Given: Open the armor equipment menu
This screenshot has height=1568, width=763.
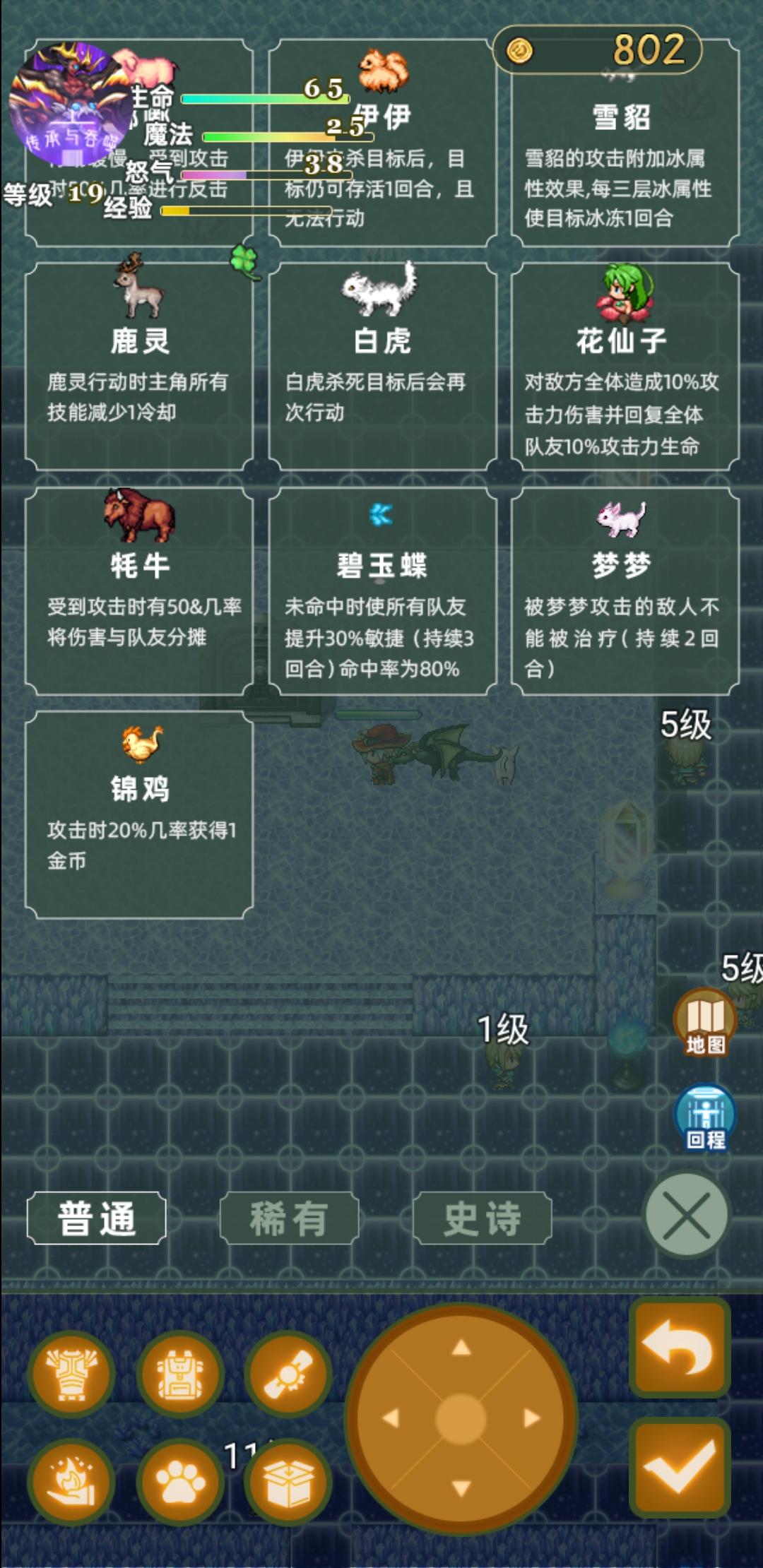Looking at the screenshot, I should pyautogui.click(x=71, y=1374).
